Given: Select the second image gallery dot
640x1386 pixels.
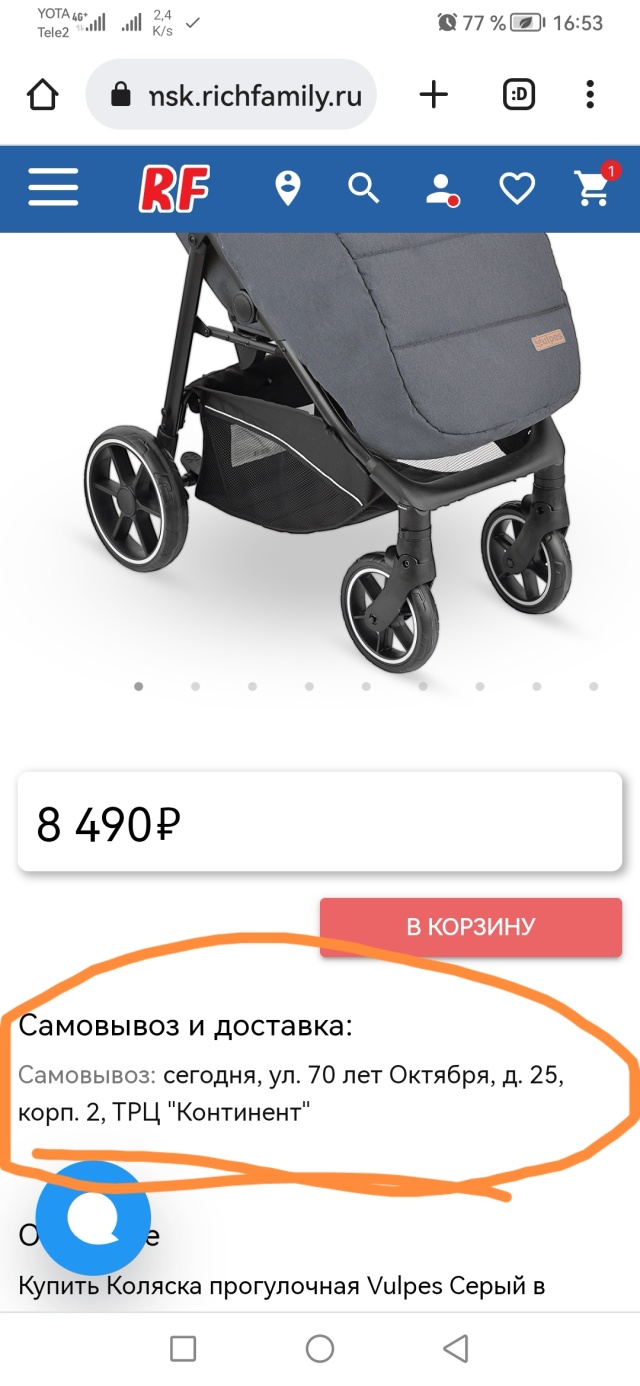Looking at the screenshot, I should coord(195,686).
